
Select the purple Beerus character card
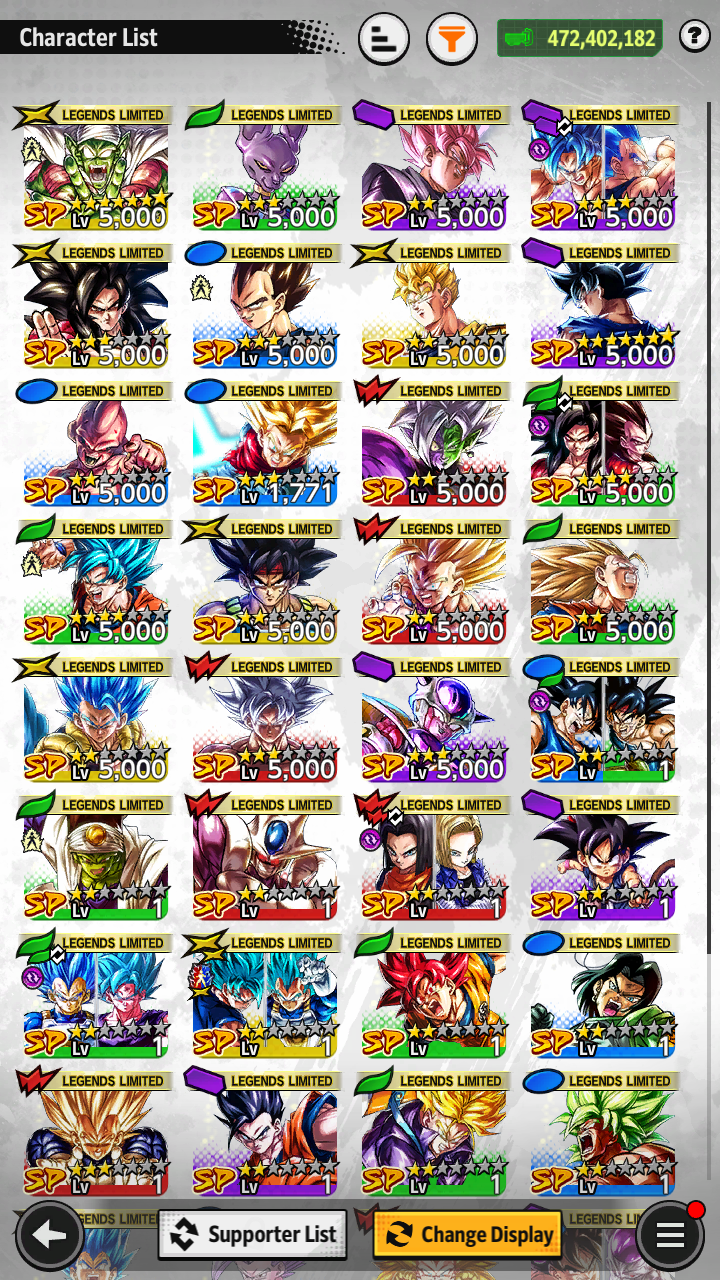point(265,167)
